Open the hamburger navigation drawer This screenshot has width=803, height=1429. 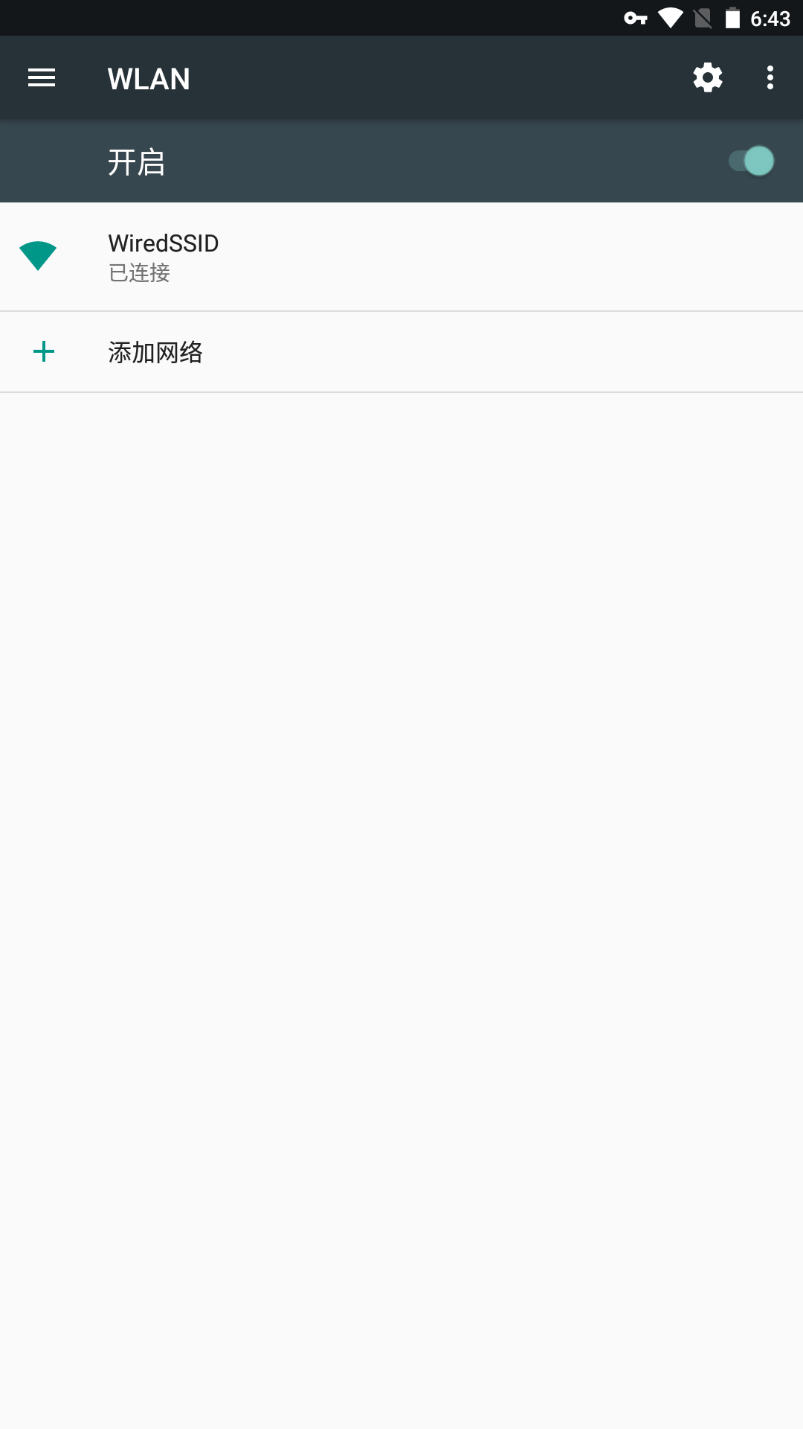pyautogui.click(x=41, y=78)
